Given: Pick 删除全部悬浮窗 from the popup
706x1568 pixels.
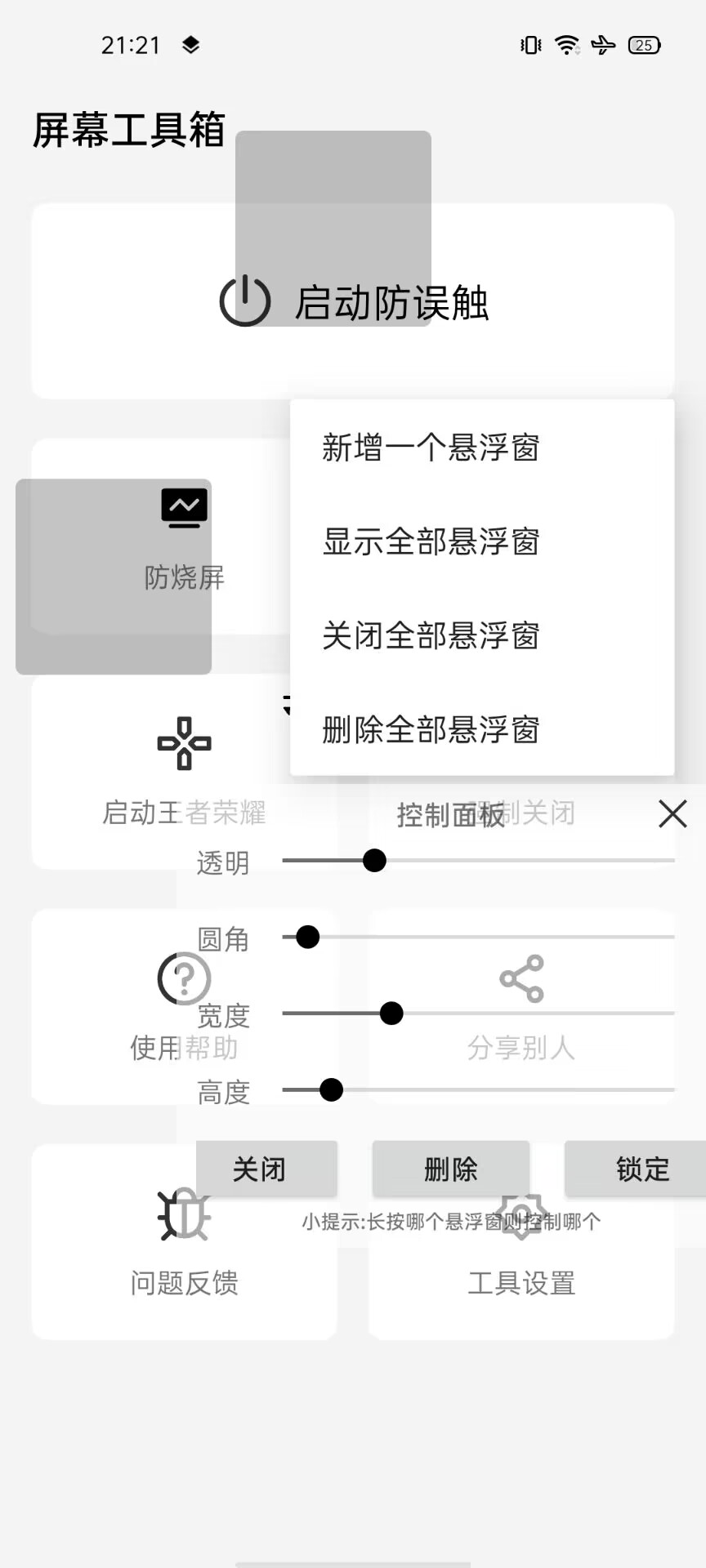Looking at the screenshot, I should tap(431, 729).
